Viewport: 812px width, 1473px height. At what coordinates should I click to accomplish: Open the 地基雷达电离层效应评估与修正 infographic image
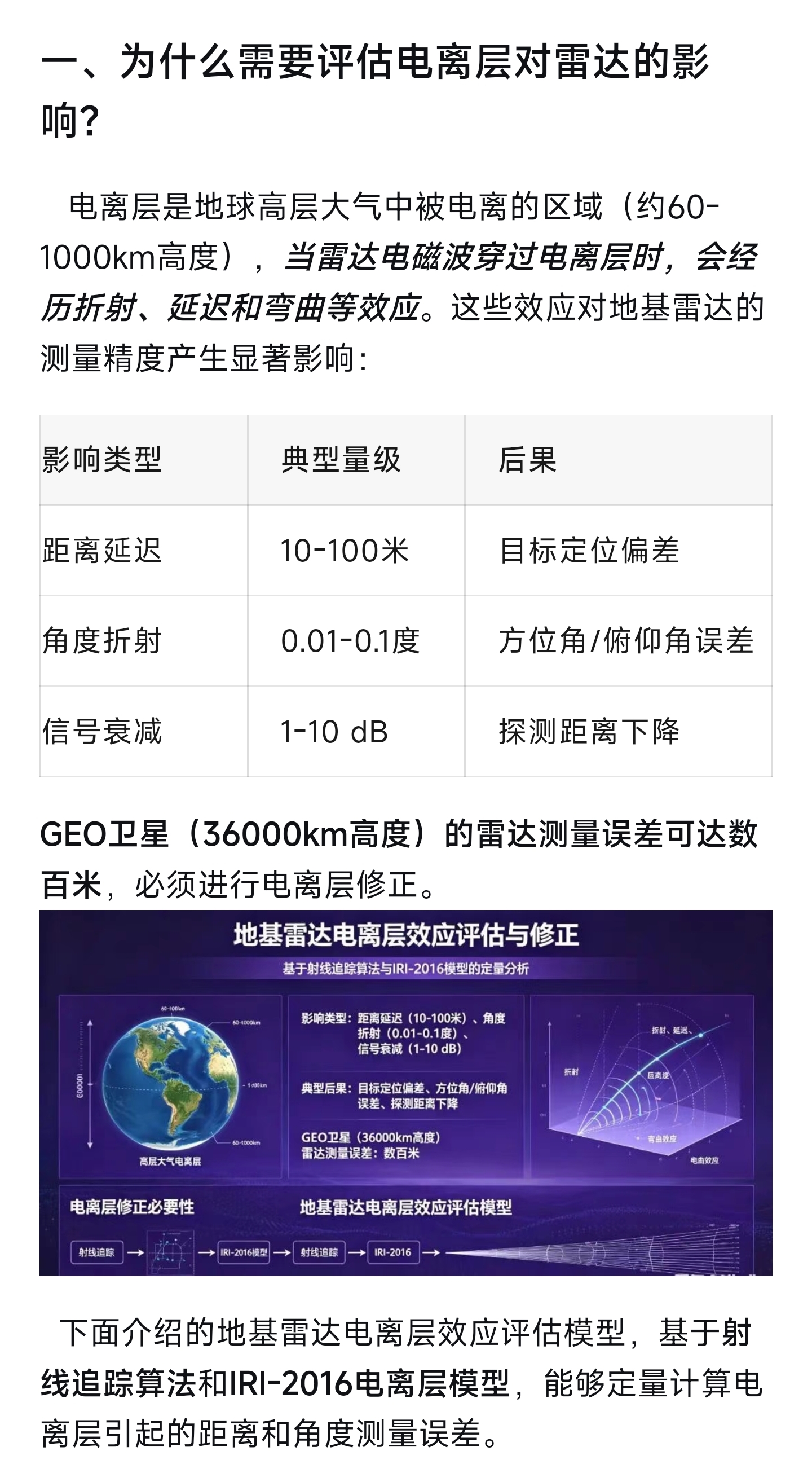click(x=405, y=1093)
